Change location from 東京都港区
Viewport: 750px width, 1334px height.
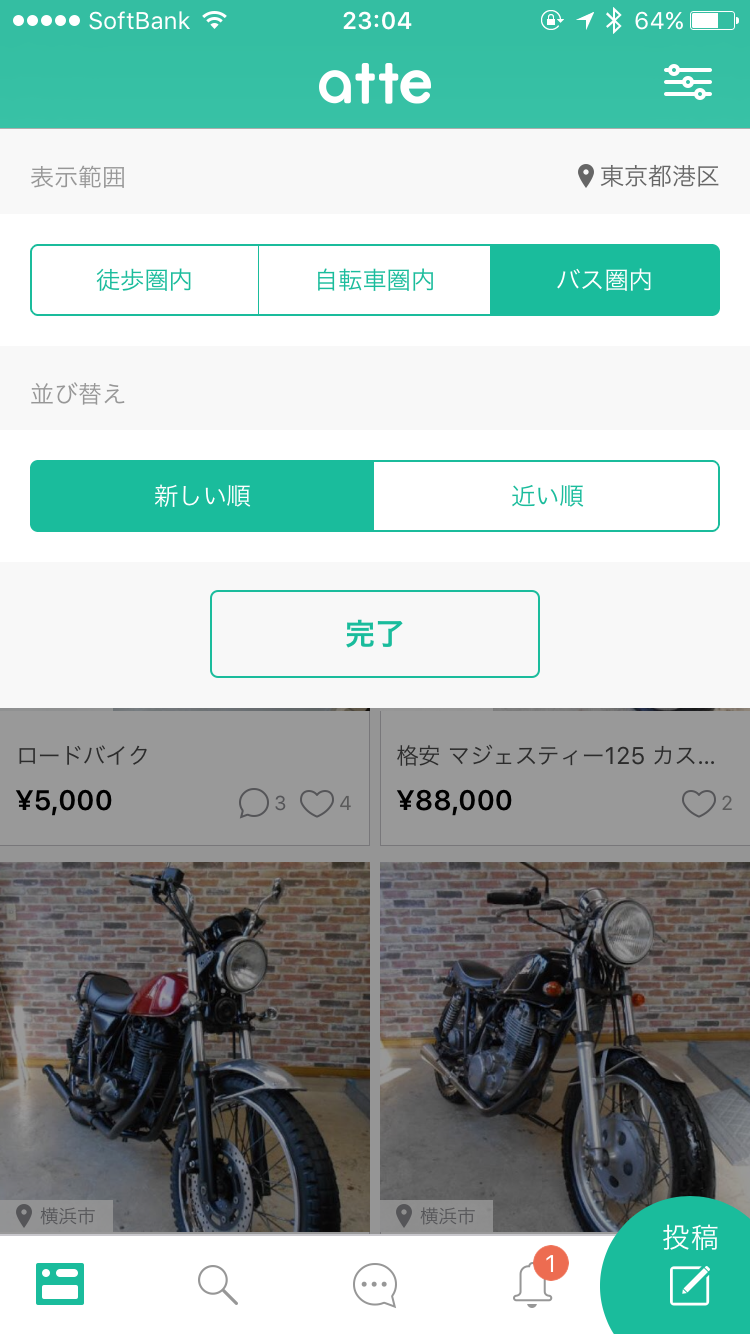tap(648, 177)
